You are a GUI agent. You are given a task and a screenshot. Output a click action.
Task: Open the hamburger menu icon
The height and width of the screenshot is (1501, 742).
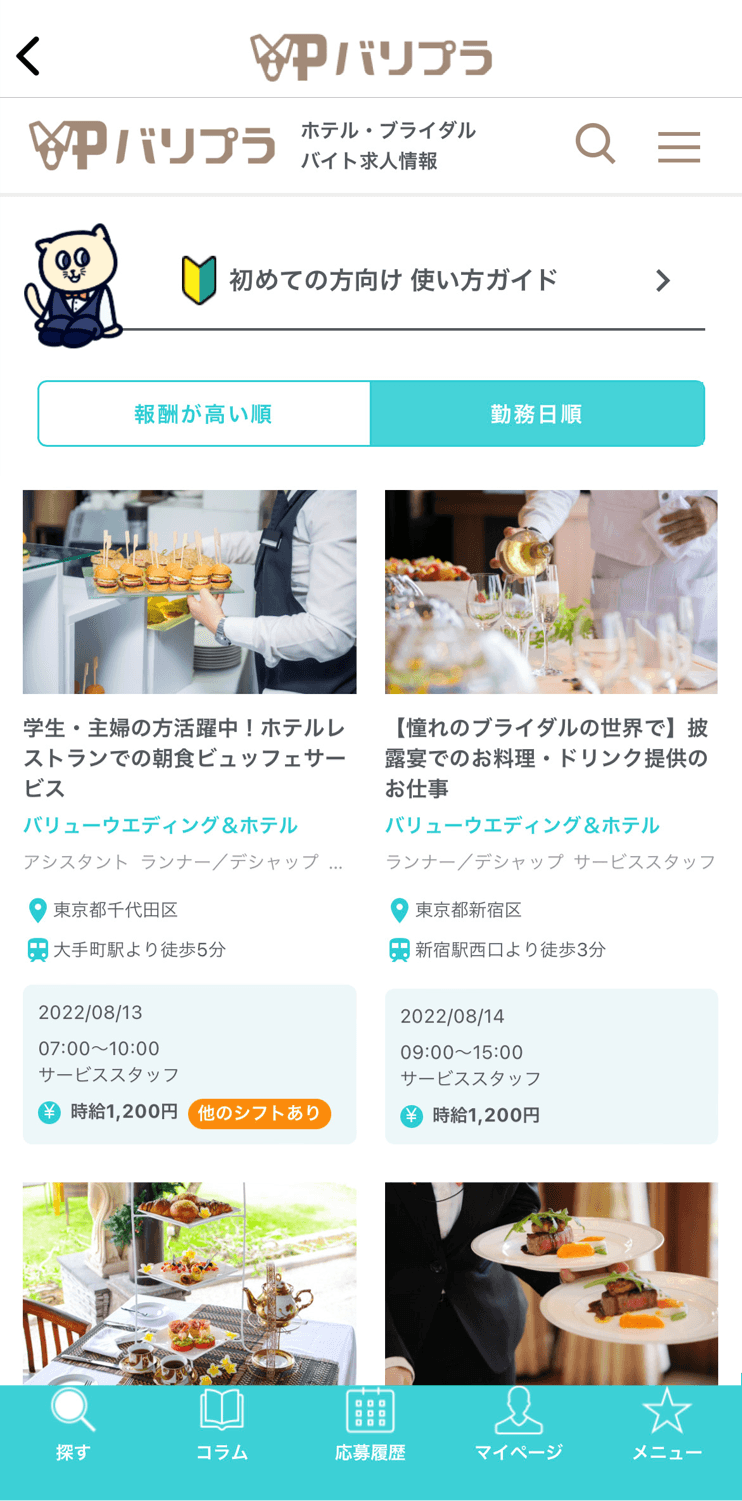(679, 145)
